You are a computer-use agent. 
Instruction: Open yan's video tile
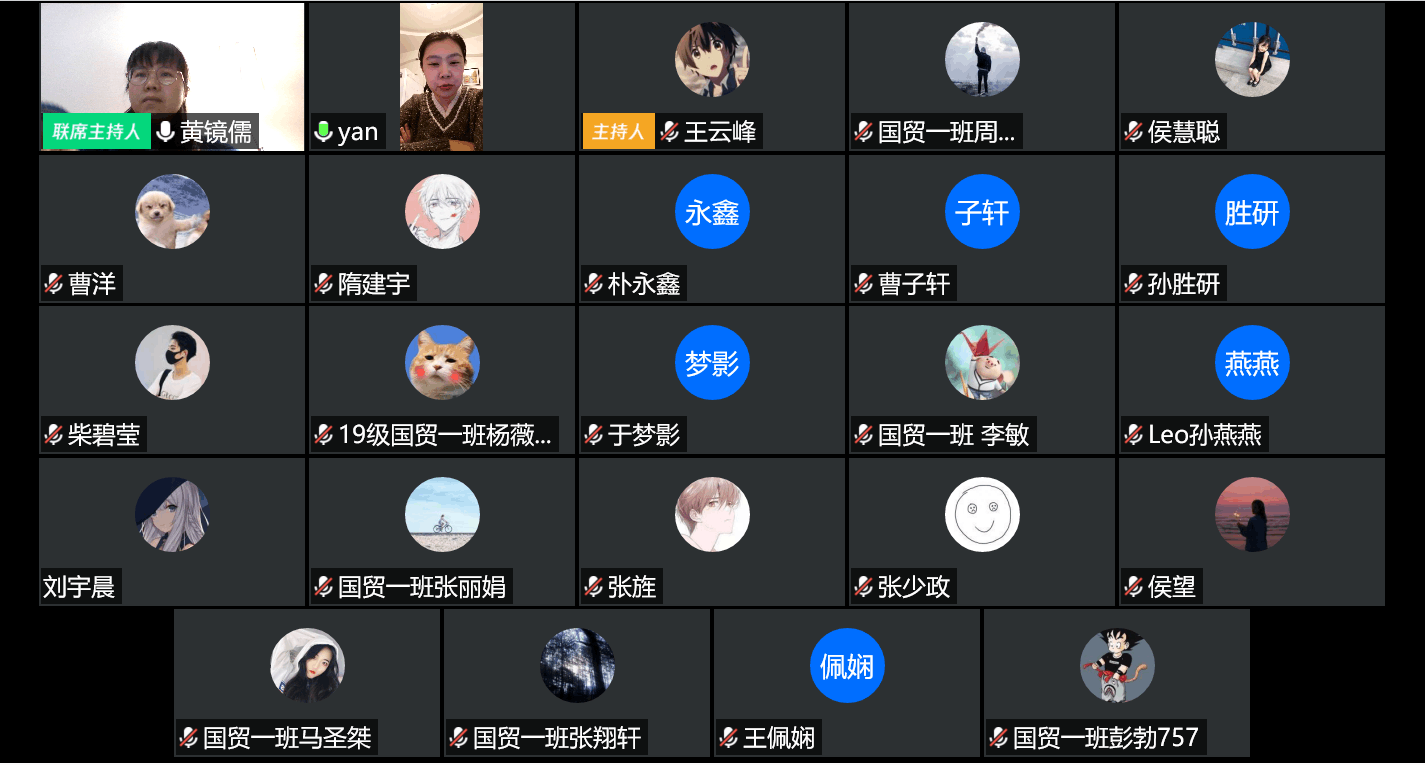[441, 76]
